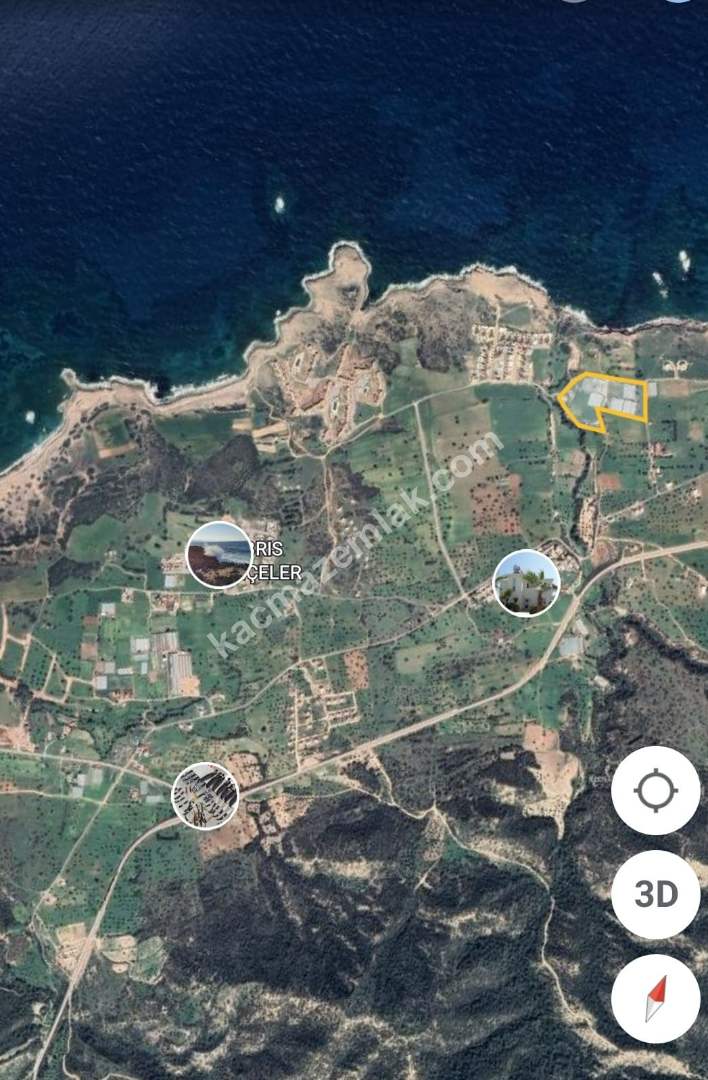Image resolution: width=708 pixels, height=1080 pixels.
Task: Switch to 3D view
Action: click(656, 895)
